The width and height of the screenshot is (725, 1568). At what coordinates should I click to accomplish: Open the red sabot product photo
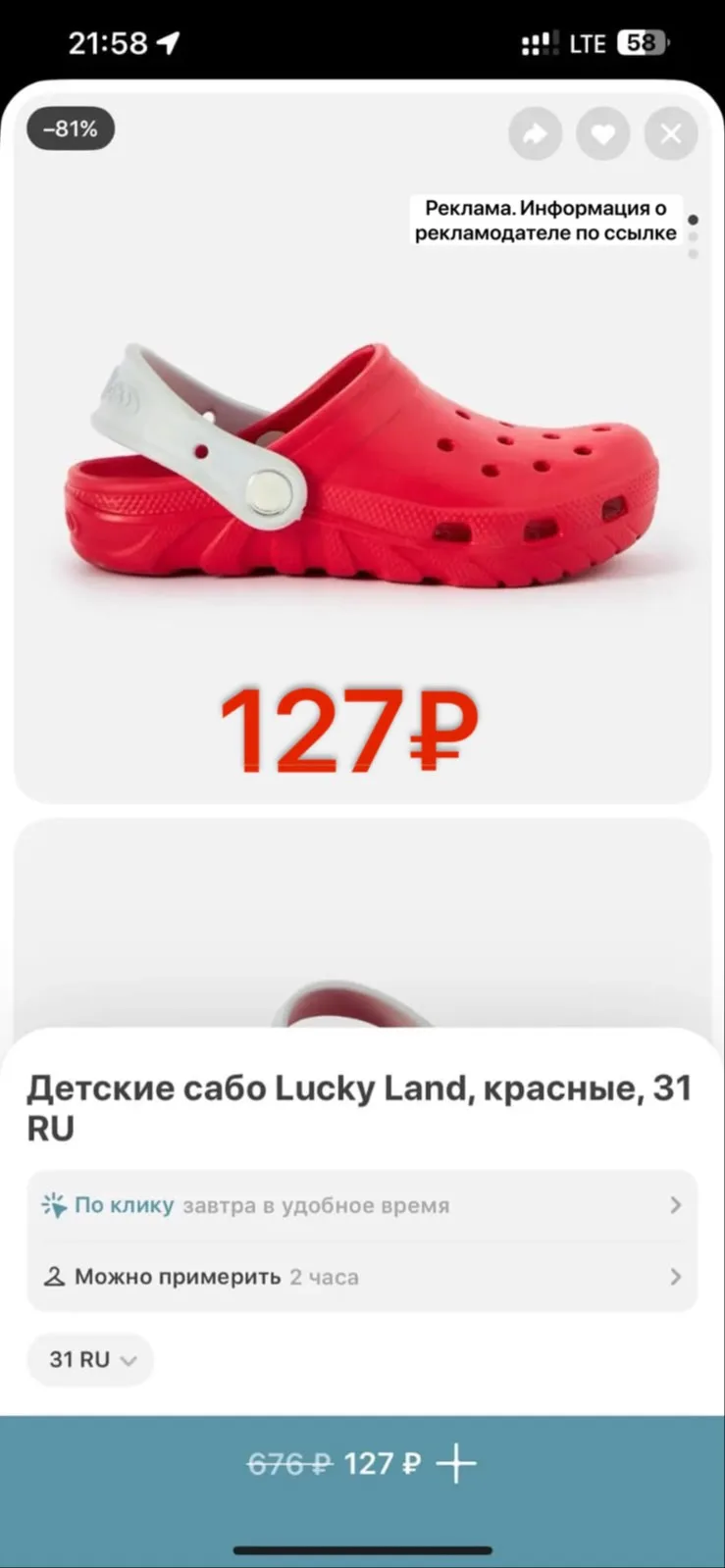362,459
